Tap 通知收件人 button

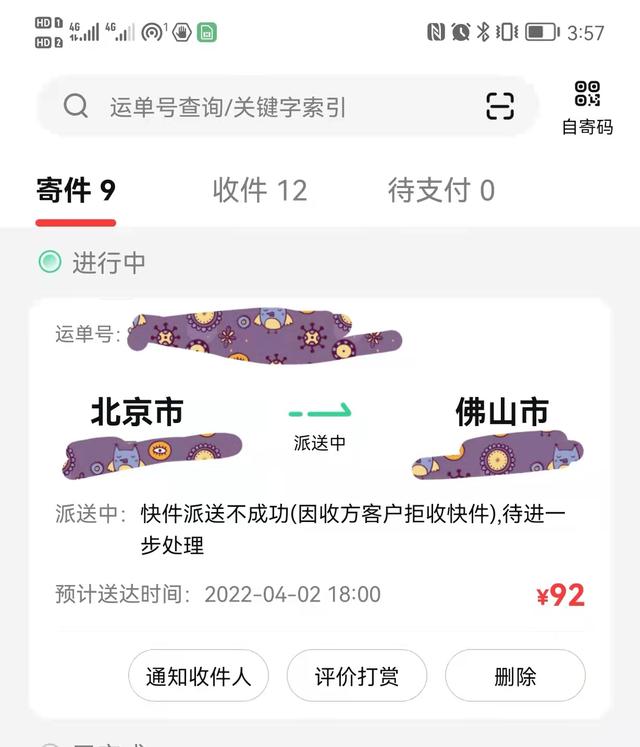coord(198,676)
